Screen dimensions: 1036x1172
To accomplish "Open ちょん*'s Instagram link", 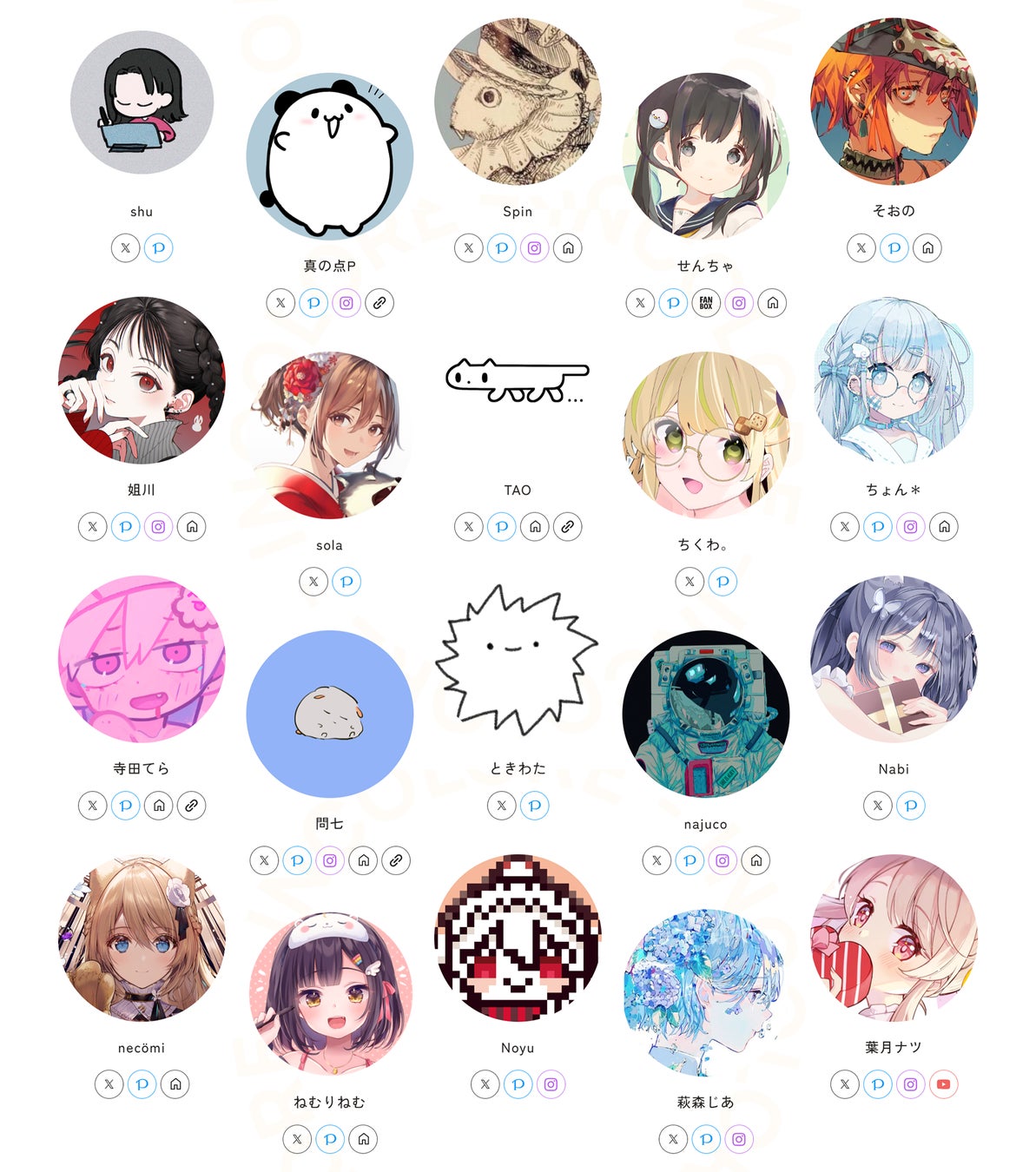I will coord(911,527).
